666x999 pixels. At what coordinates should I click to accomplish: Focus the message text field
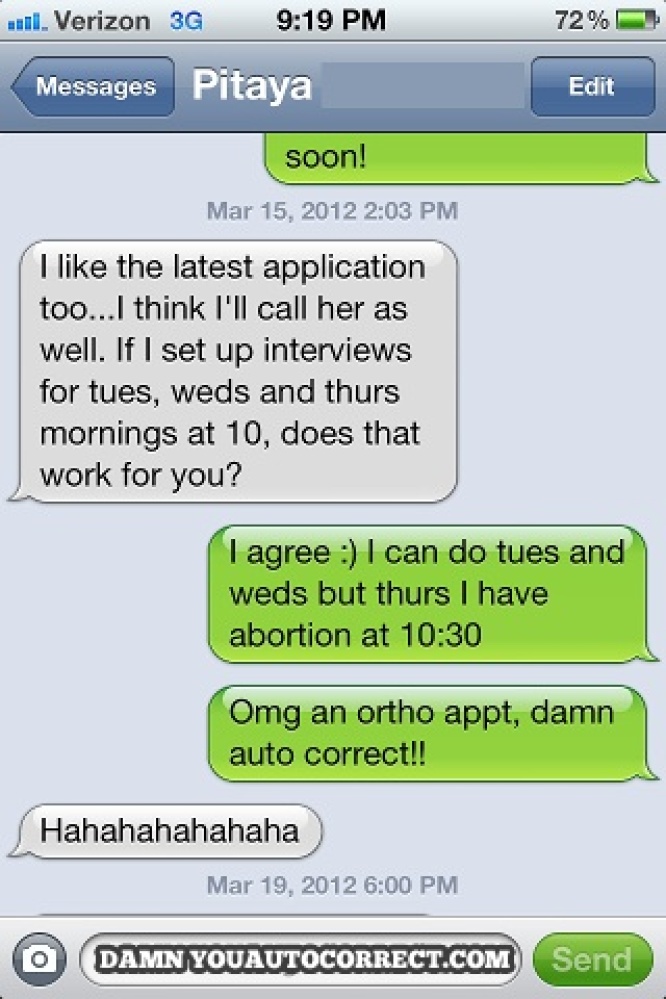click(x=300, y=960)
